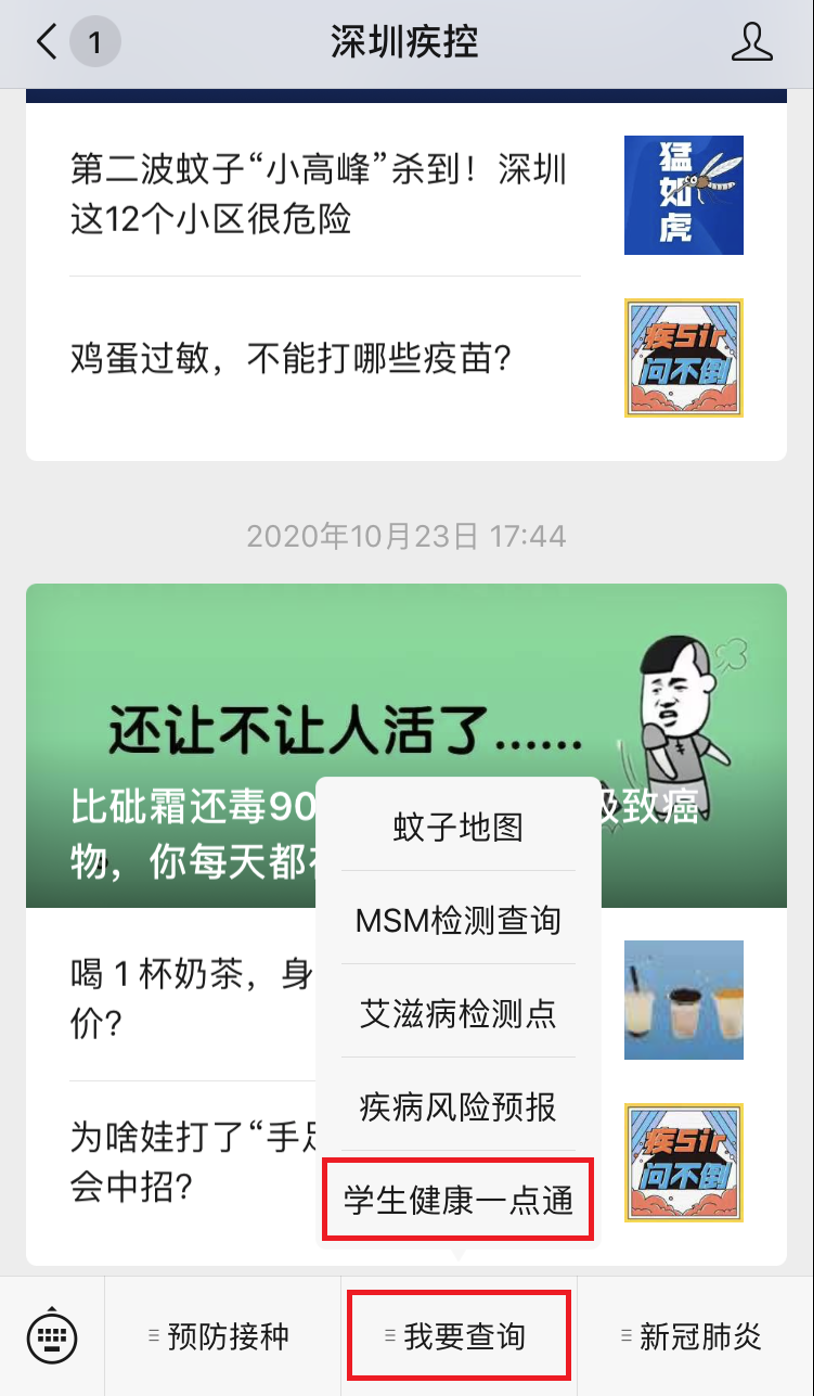Choose MSM检测查询 in the menu
The width and height of the screenshot is (814, 1396).
click(x=458, y=920)
